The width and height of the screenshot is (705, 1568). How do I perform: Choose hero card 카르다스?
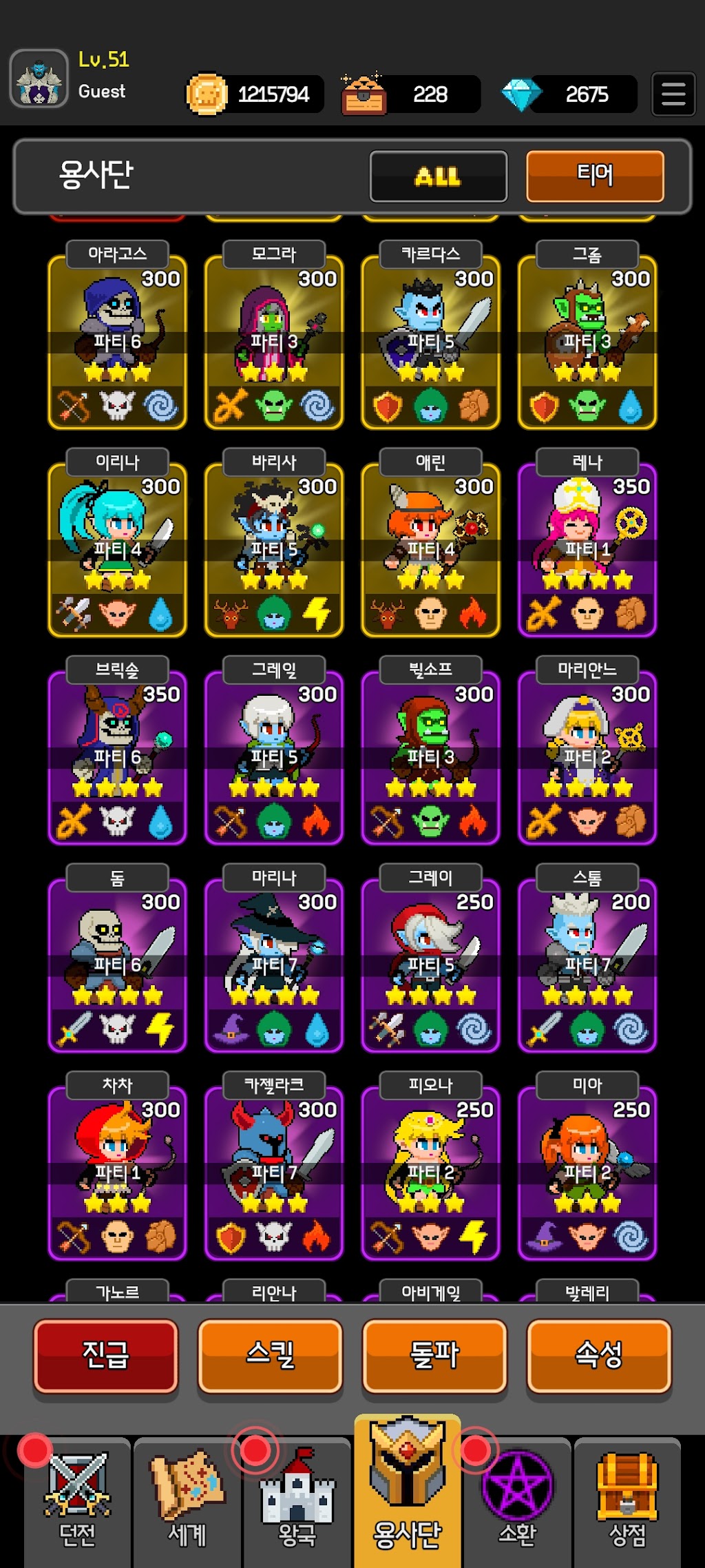coord(431,336)
